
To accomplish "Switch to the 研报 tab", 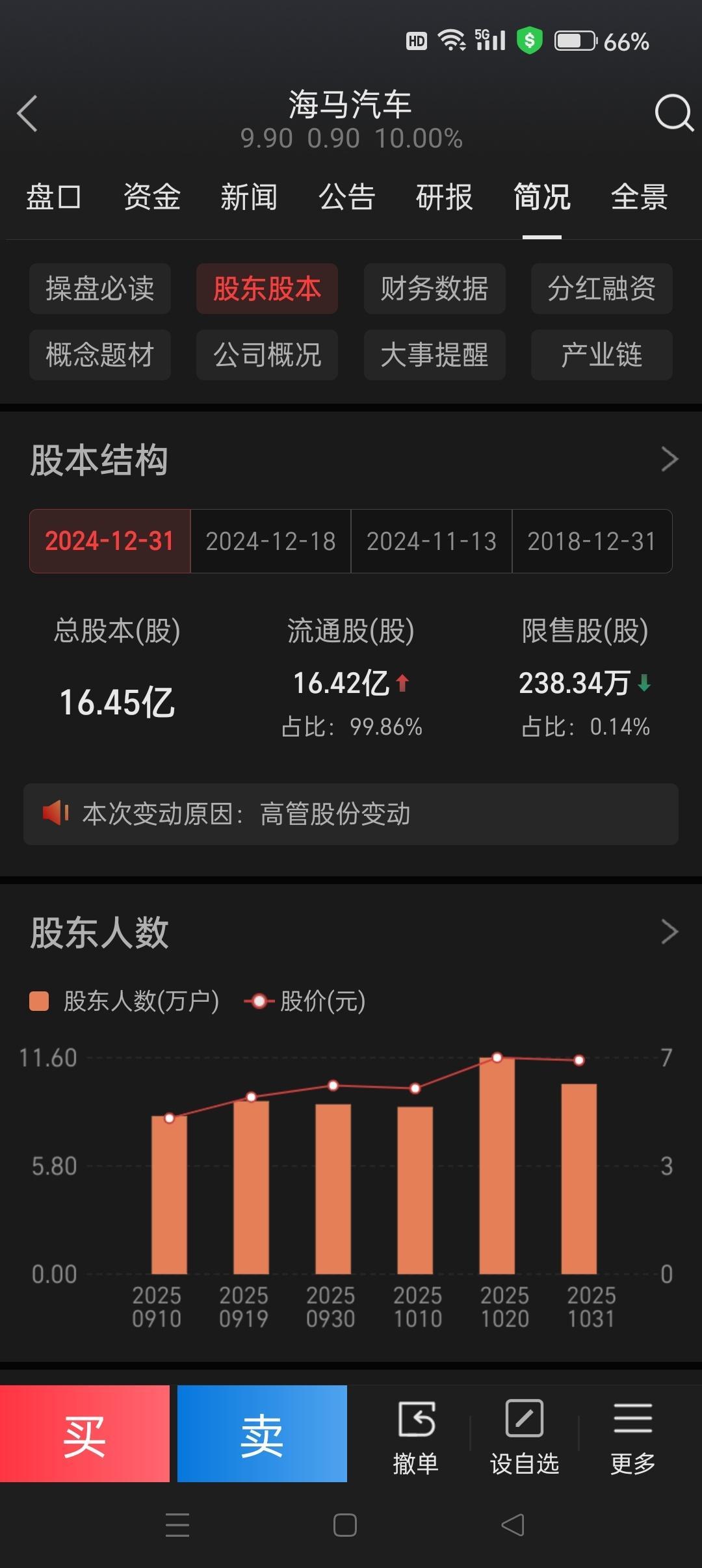I will (444, 197).
